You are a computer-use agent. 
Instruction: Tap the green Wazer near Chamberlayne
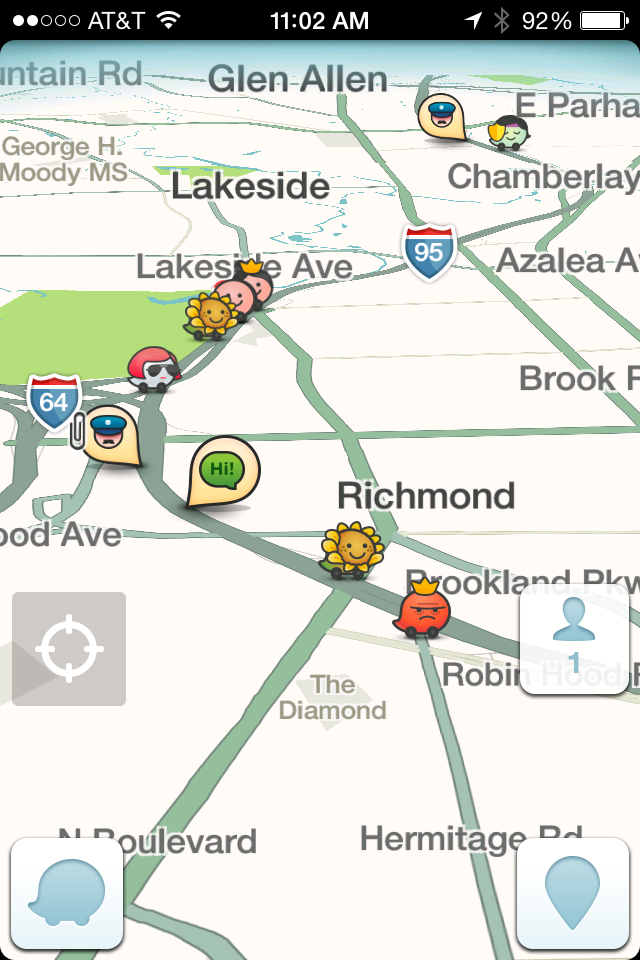point(510,132)
